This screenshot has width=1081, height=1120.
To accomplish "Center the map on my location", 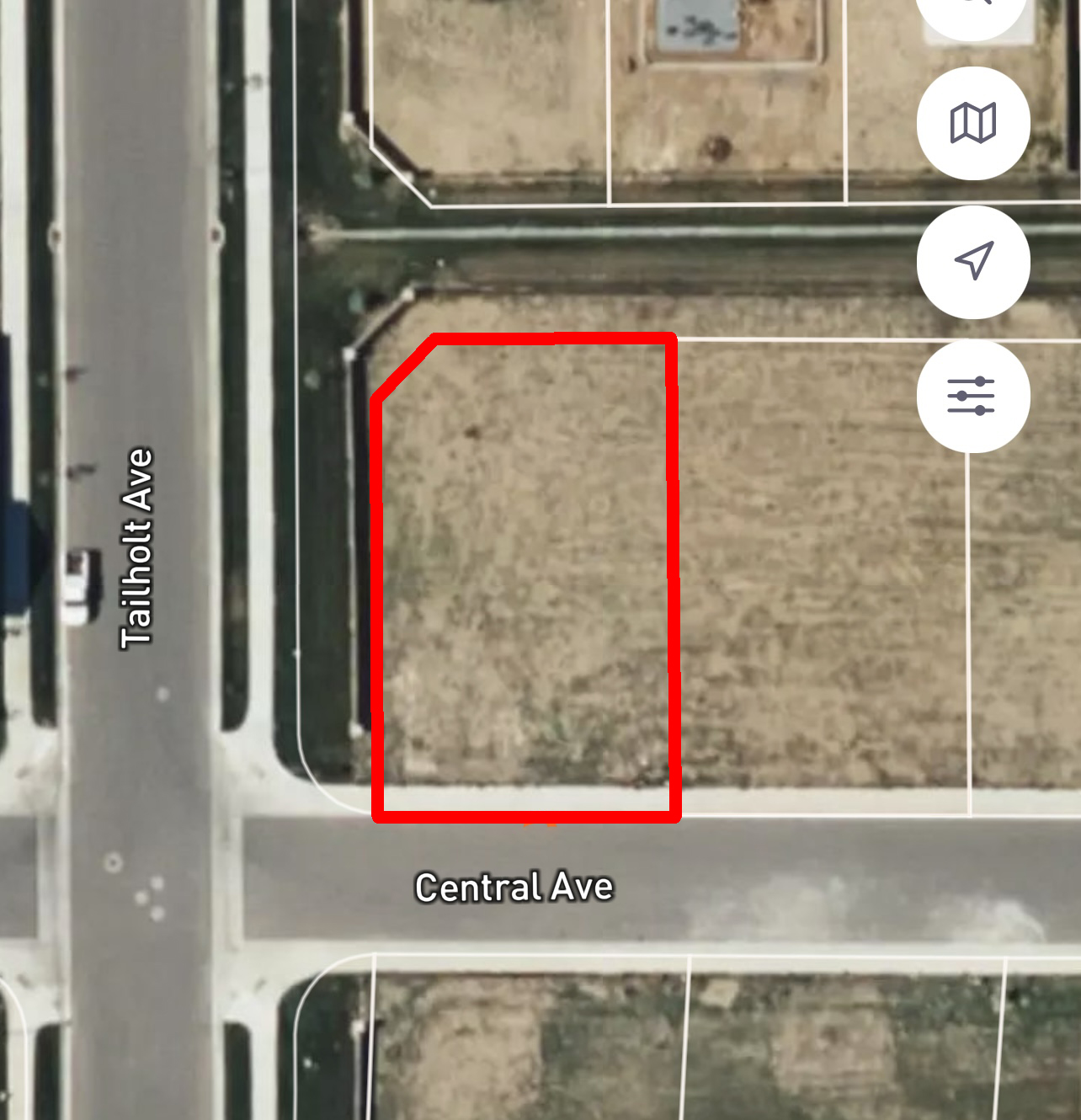I will 972,261.
